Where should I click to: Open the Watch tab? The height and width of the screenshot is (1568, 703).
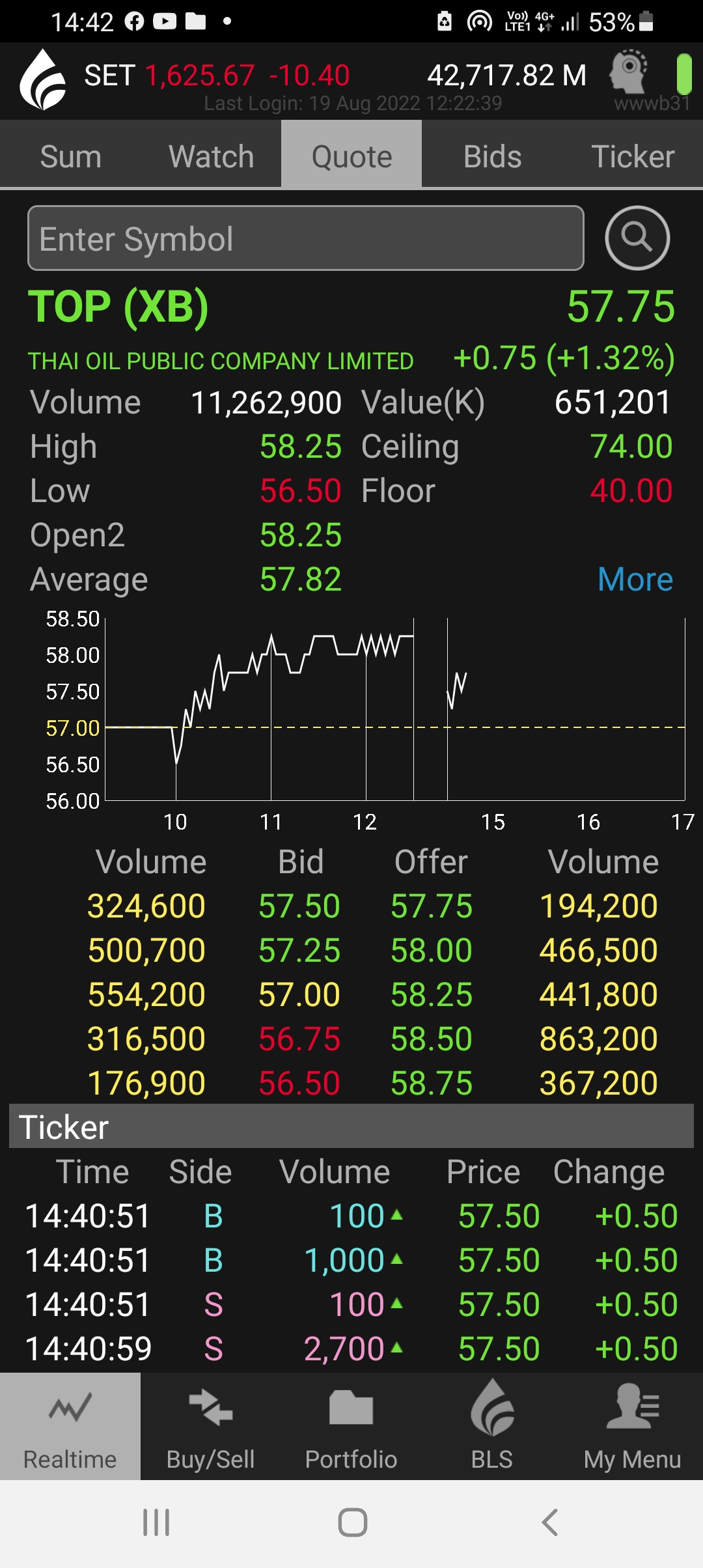tap(211, 156)
